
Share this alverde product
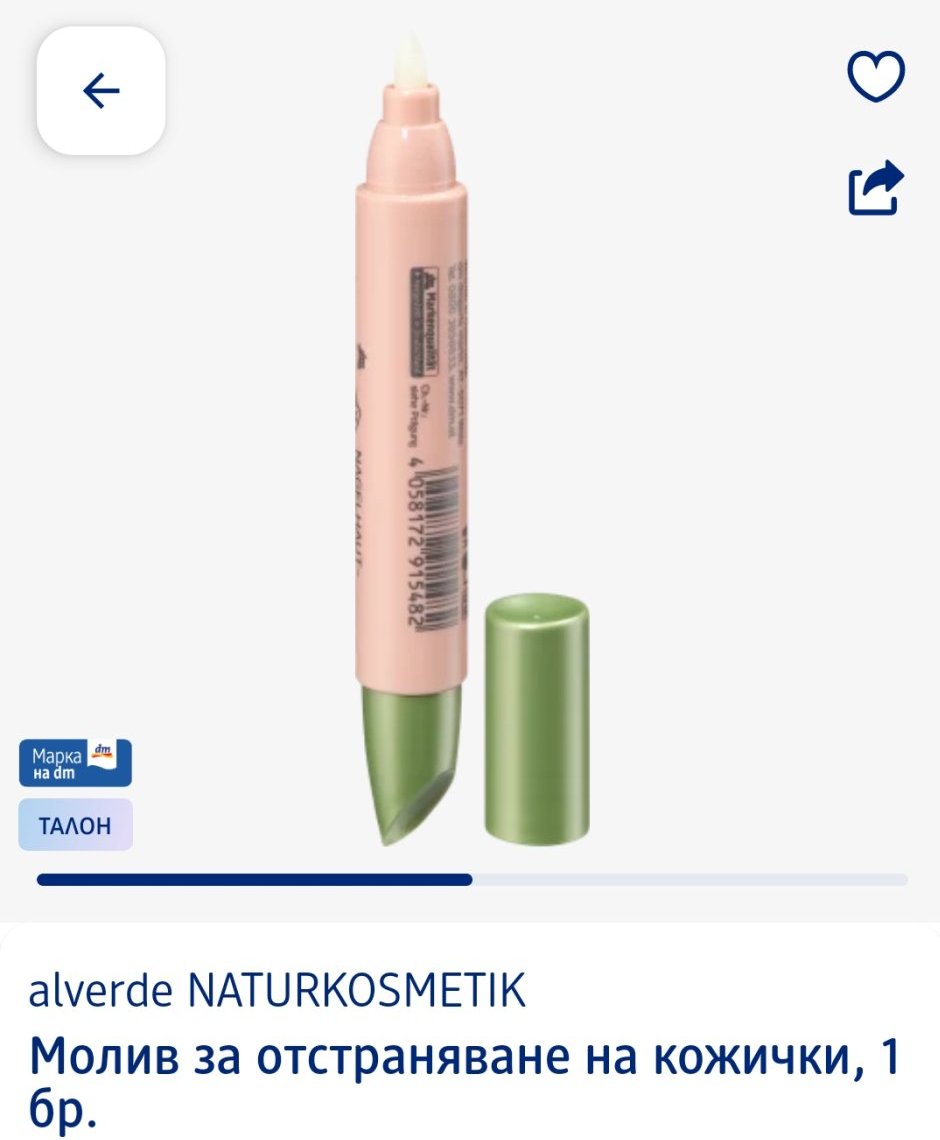tap(875, 188)
